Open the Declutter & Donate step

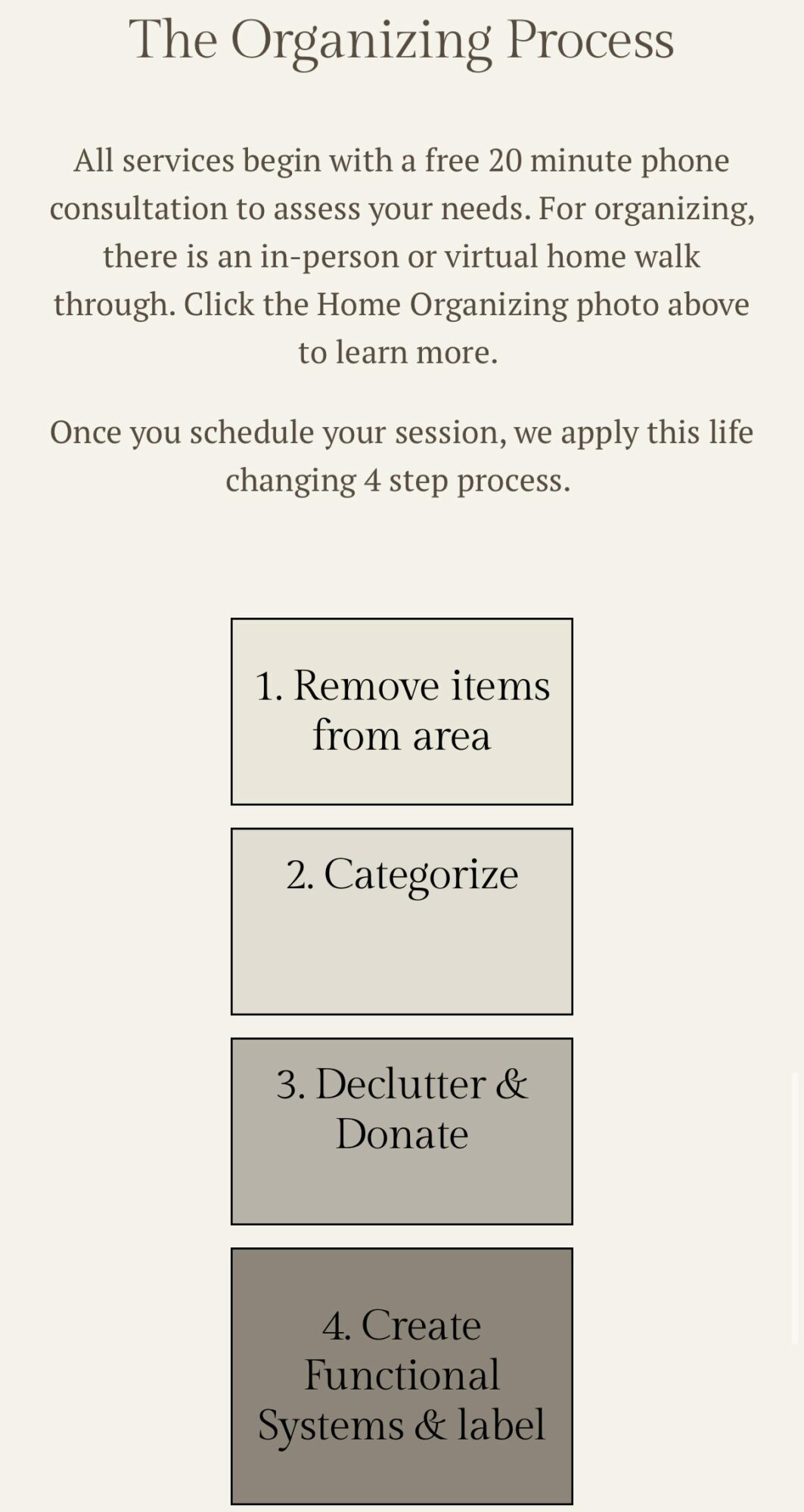[402, 1131]
